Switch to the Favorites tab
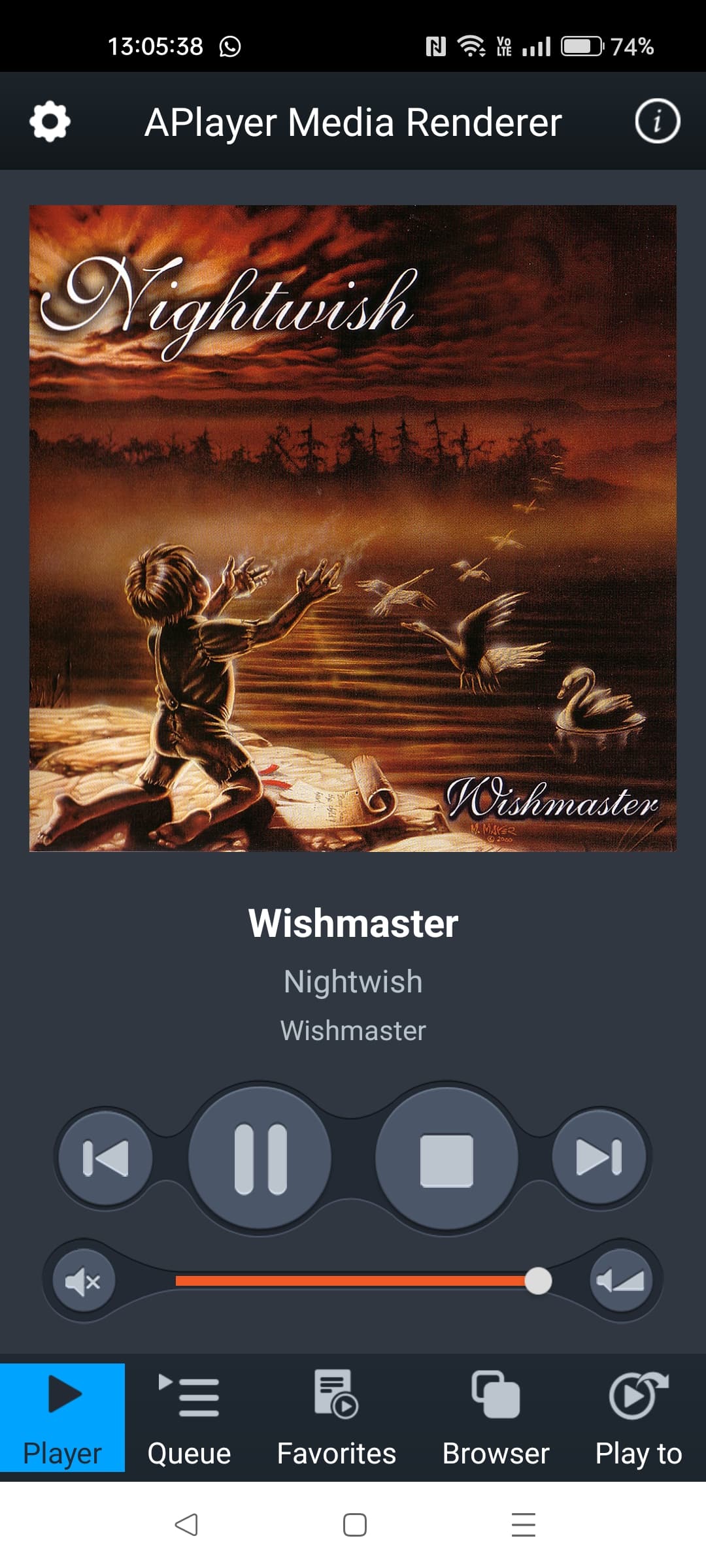This screenshot has height=1568, width=706. point(336,1418)
